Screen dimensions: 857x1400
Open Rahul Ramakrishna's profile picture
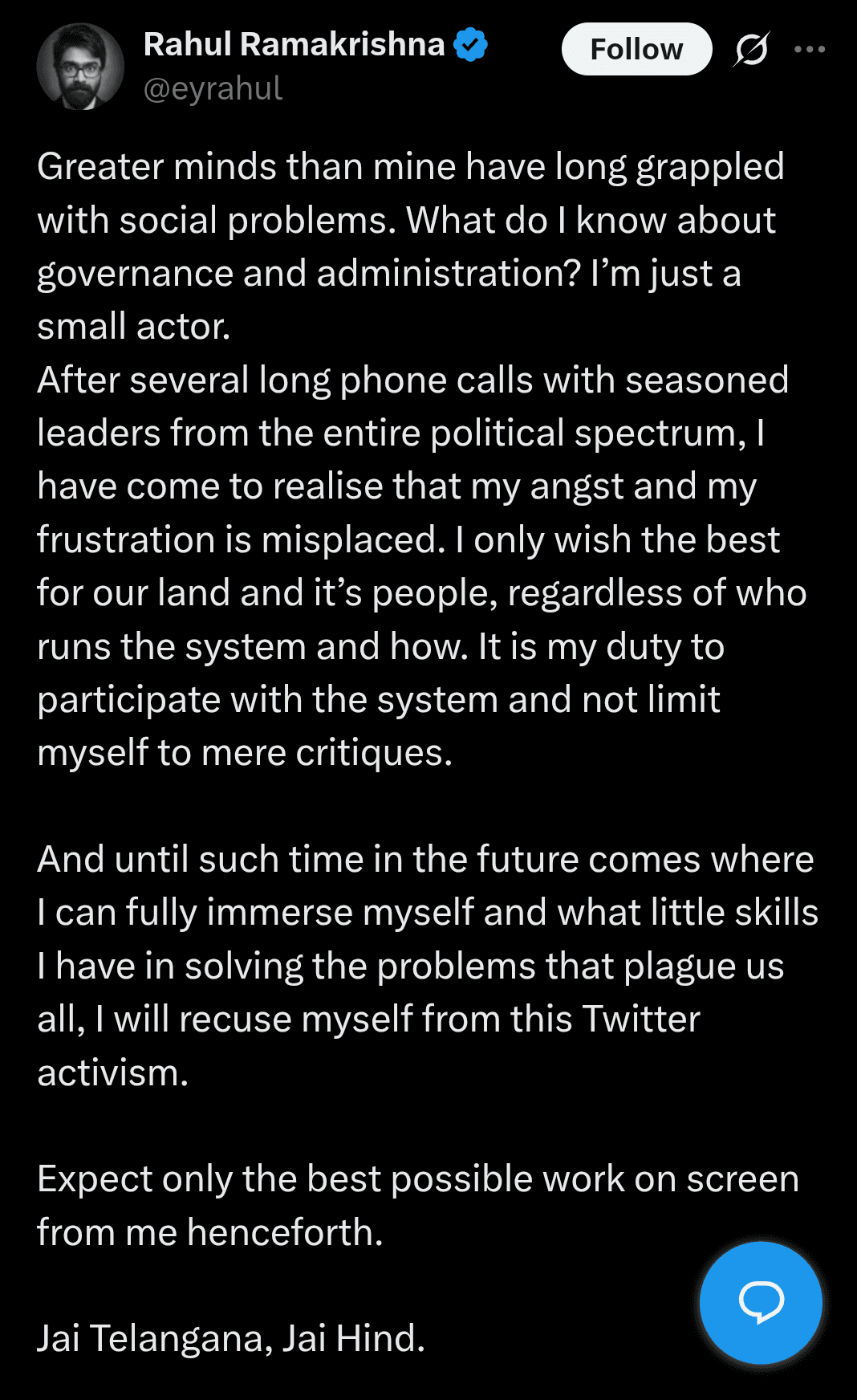coord(80,67)
